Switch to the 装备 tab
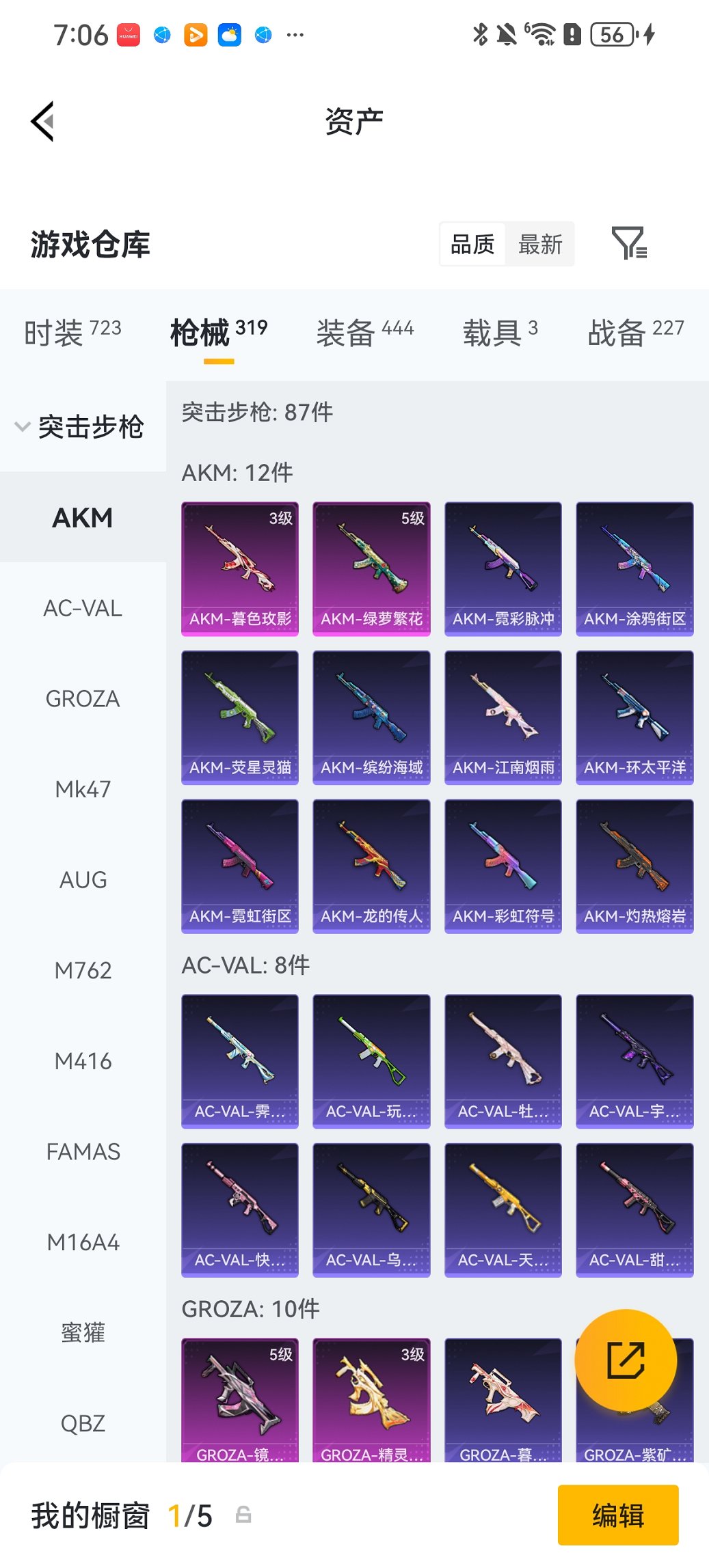The width and height of the screenshot is (709, 1568). (364, 332)
